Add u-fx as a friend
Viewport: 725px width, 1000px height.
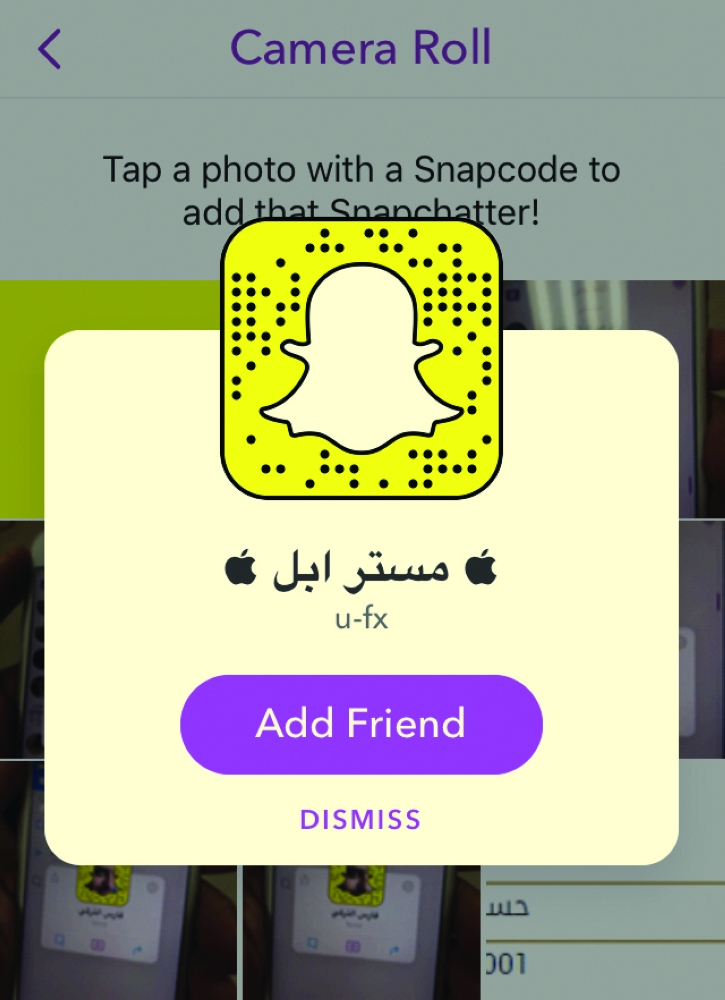361,724
